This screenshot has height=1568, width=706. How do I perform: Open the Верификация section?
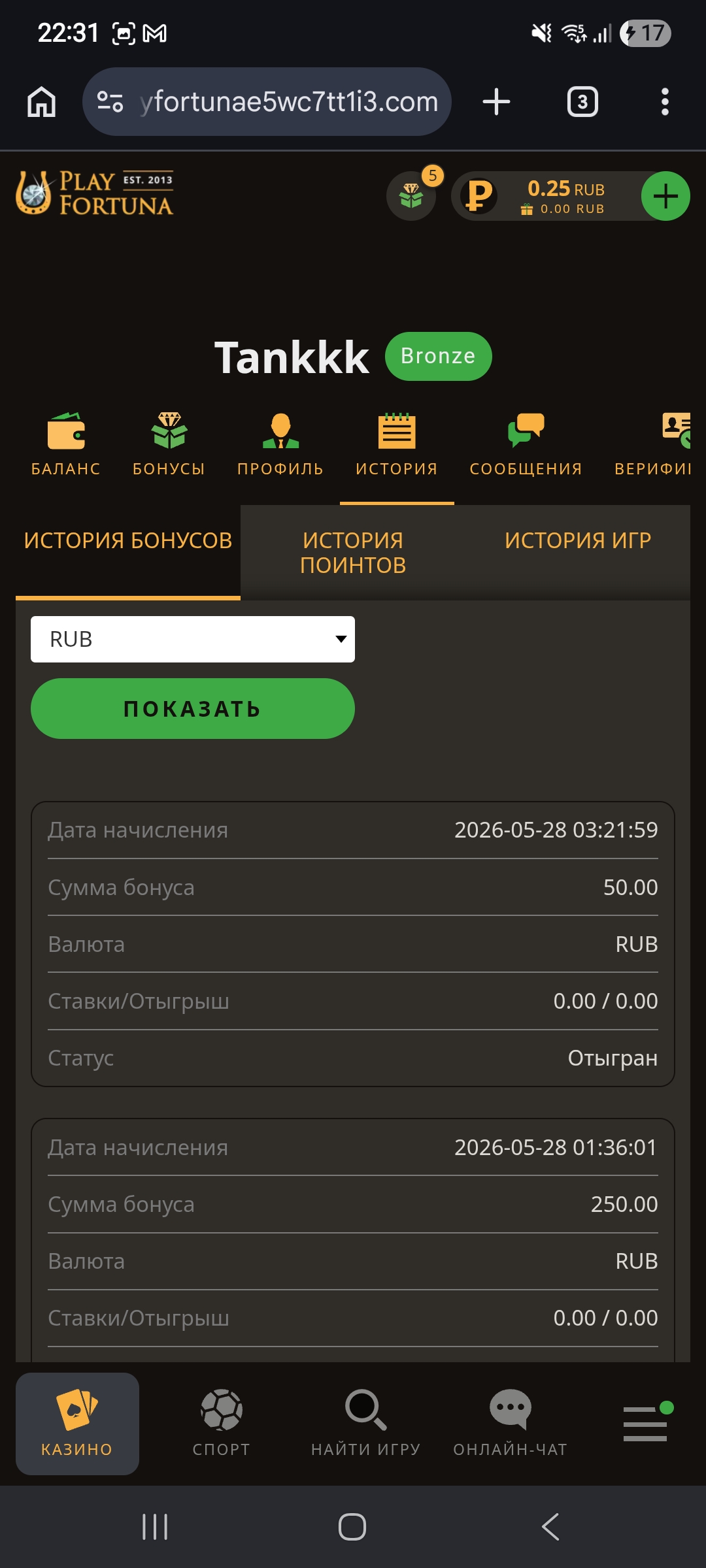[x=652, y=444]
